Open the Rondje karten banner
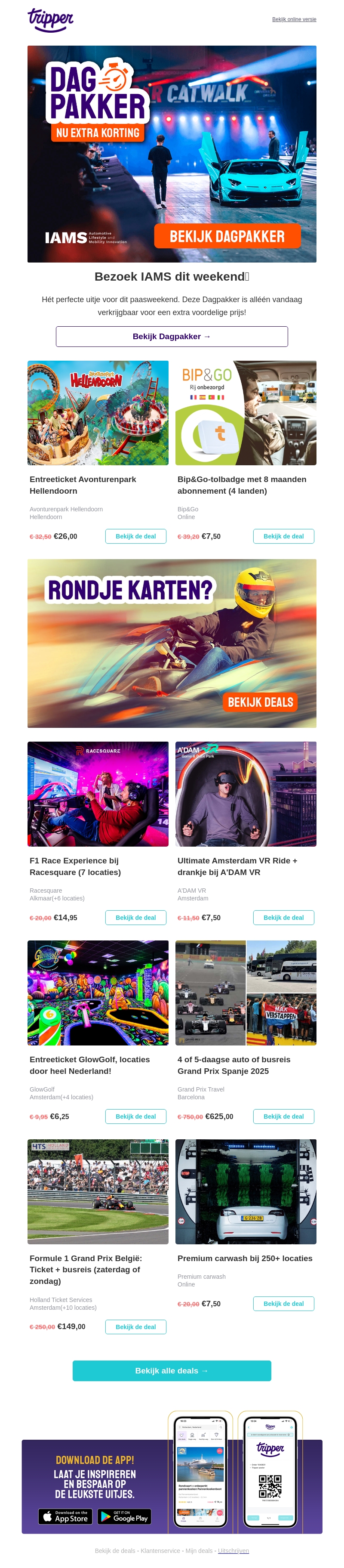This screenshot has width=344, height=1568. [172, 643]
